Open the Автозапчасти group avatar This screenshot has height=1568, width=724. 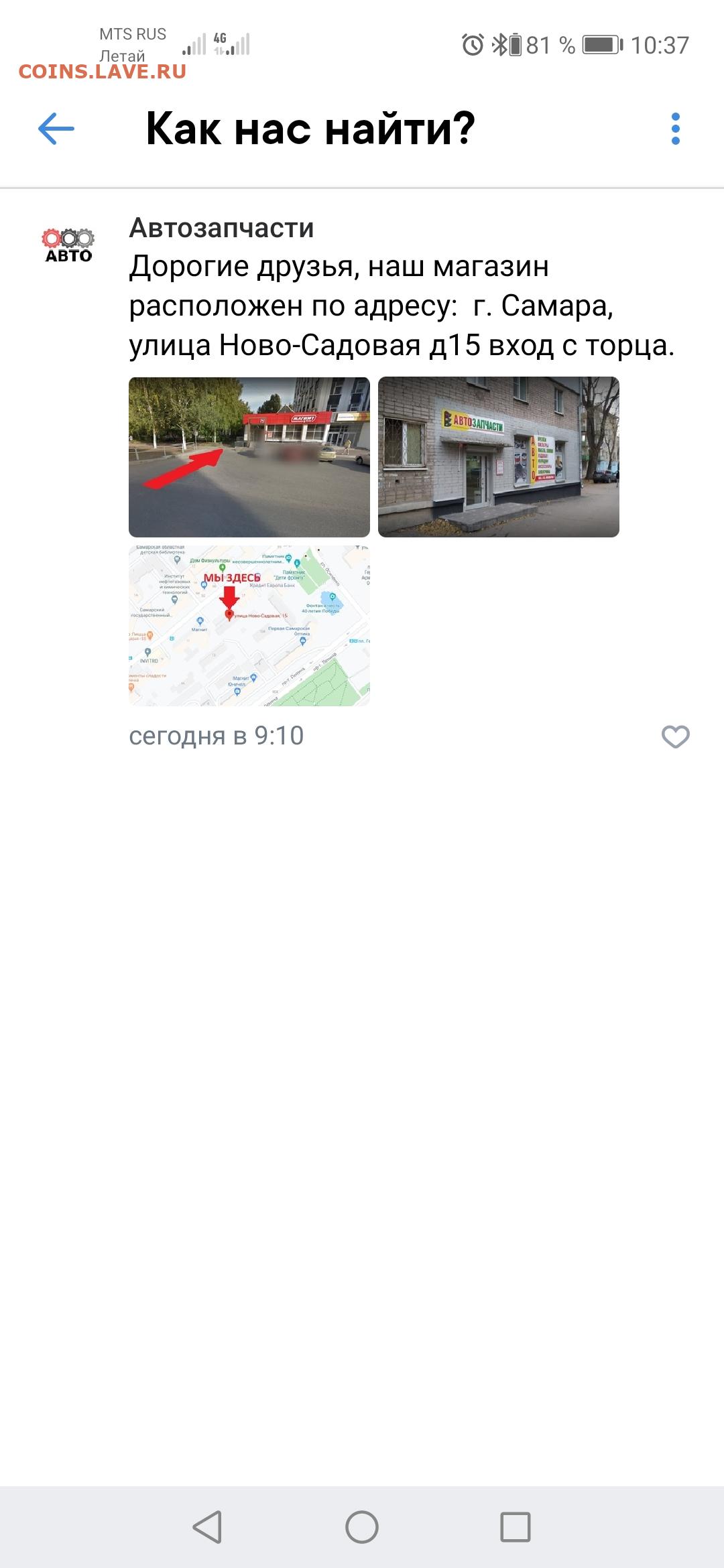click(x=68, y=245)
